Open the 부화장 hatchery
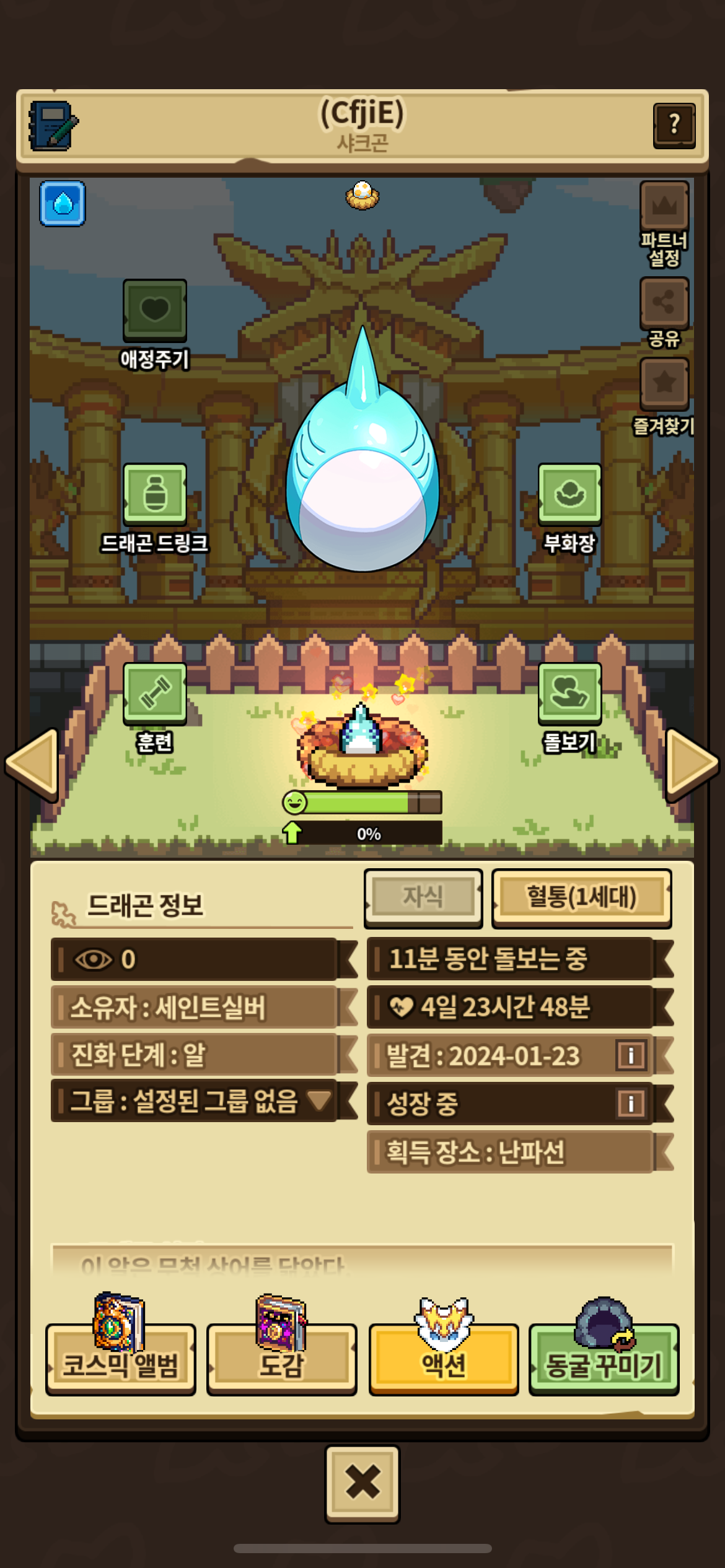This screenshot has height=1568, width=725. tap(569, 495)
